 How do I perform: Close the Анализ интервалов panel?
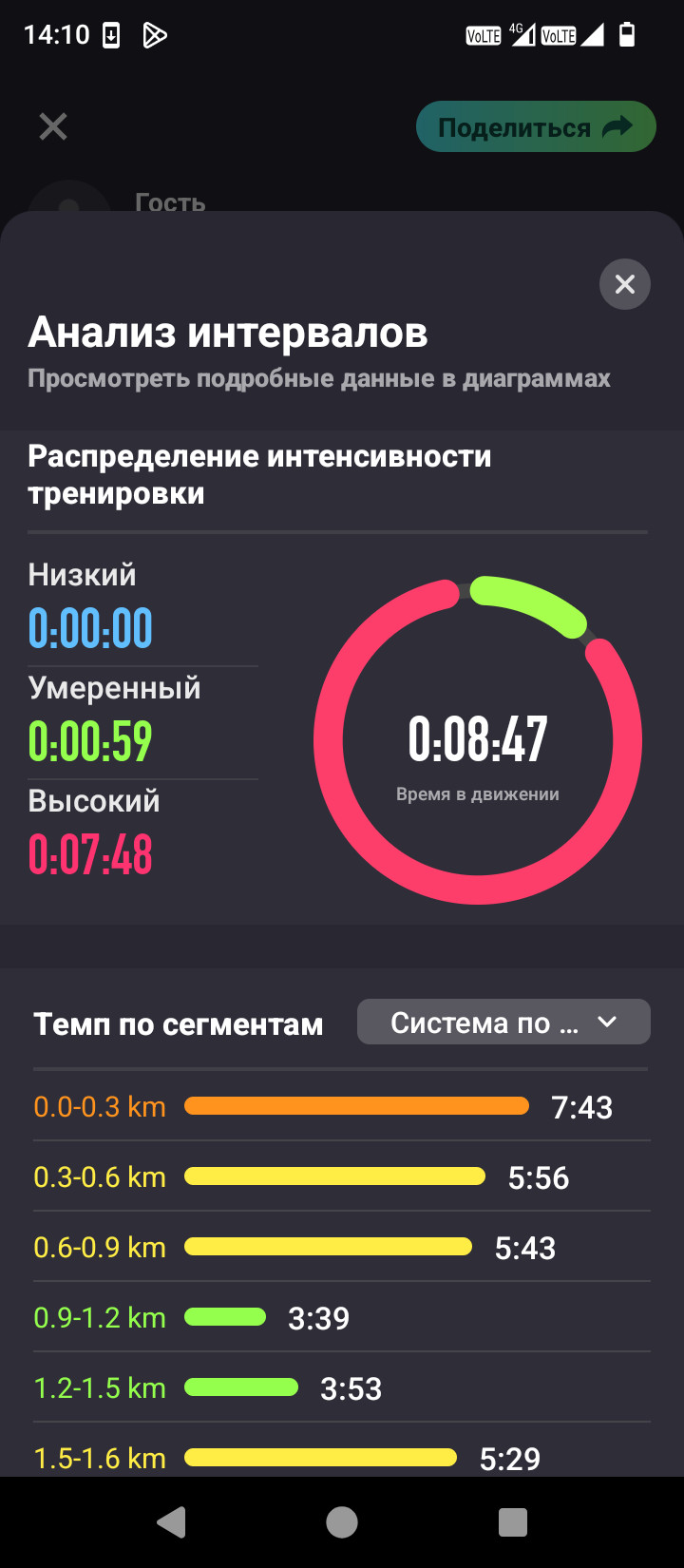625,284
